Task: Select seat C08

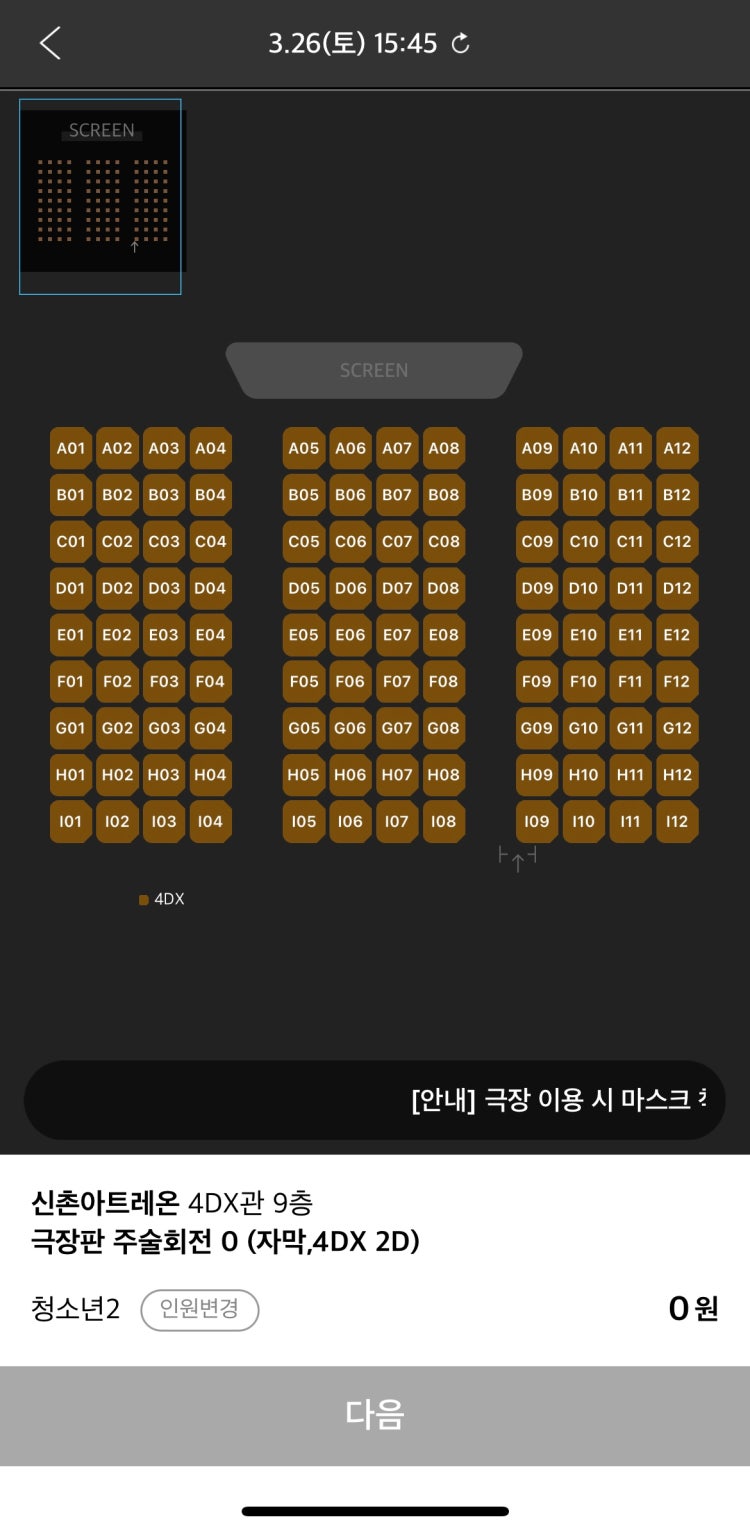Action: (x=444, y=541)
